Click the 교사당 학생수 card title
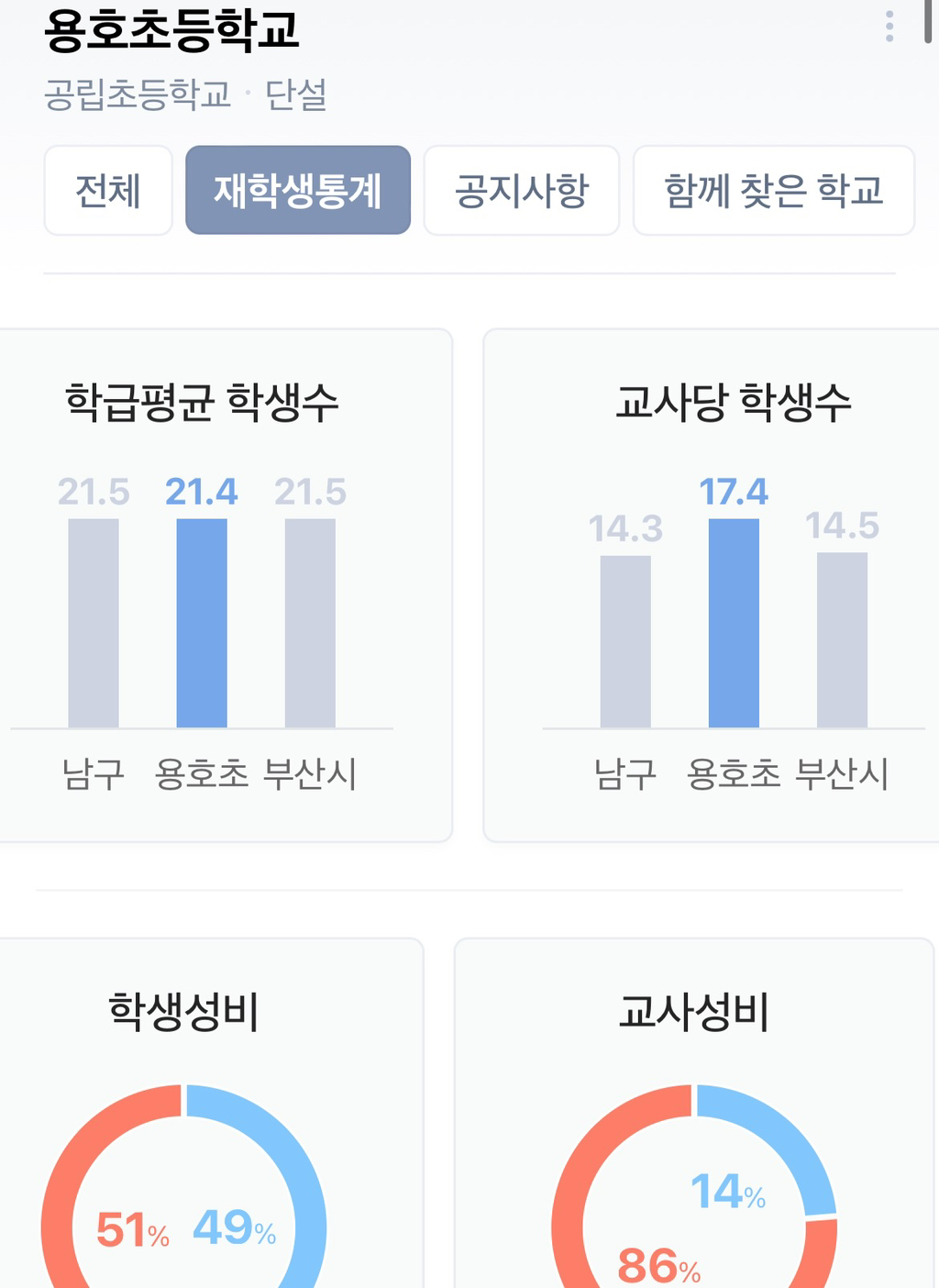Screen dimensions: 939x1288 coord(733,398)
